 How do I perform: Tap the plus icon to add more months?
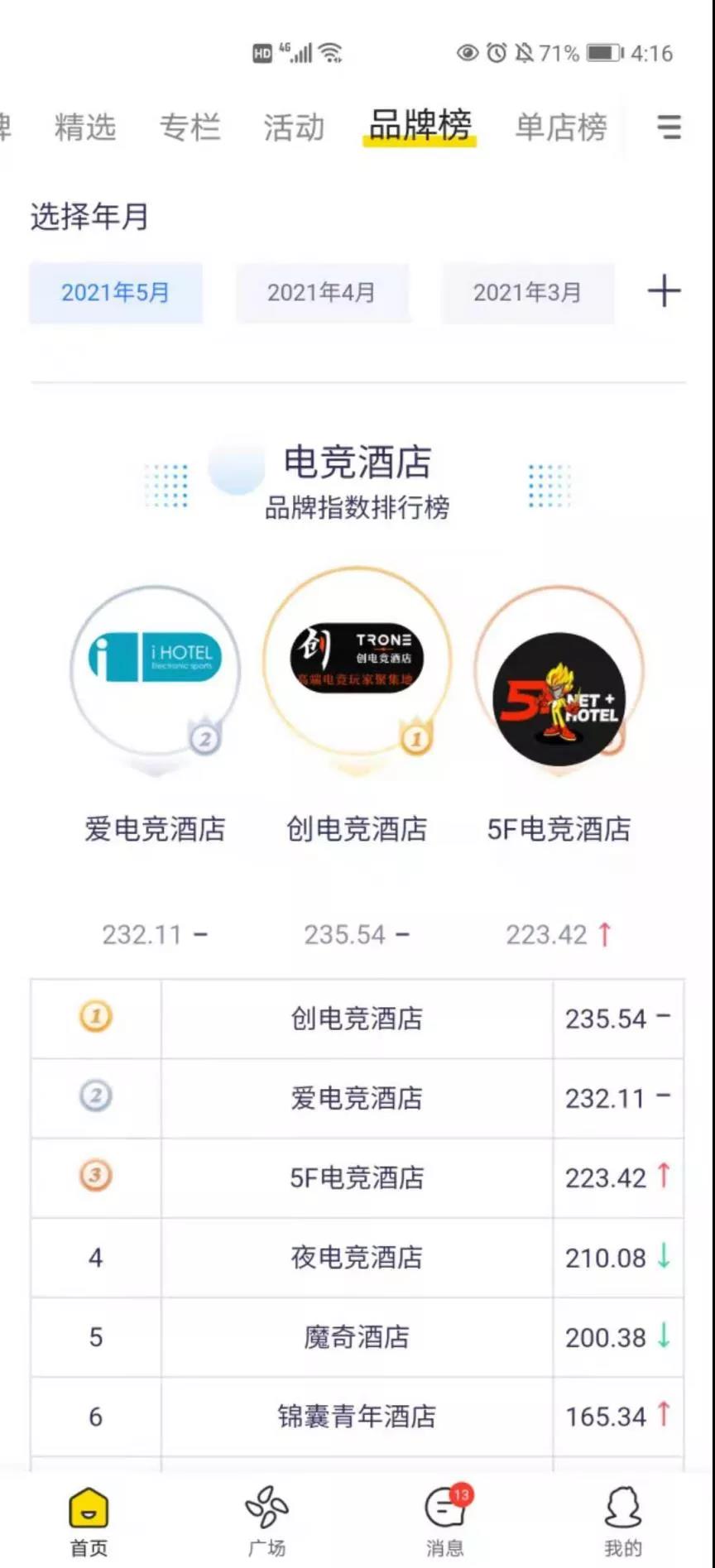pyautogui.click(x=664, y=291)
